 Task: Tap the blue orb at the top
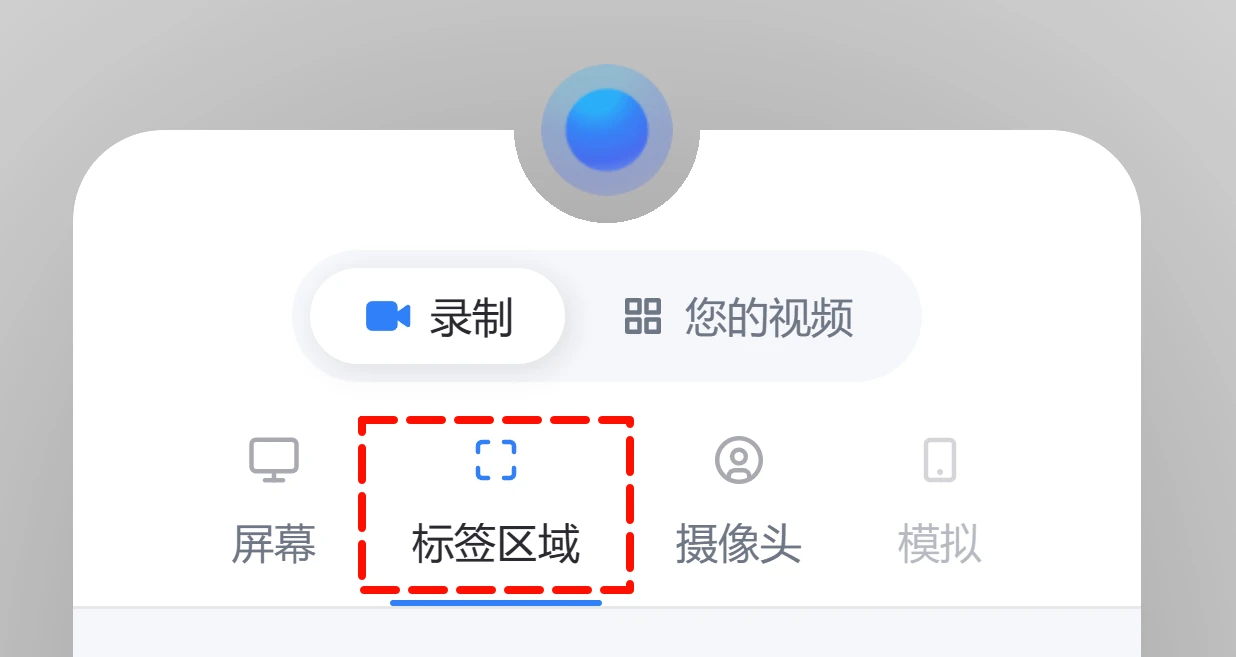click(x=607, y=131)
